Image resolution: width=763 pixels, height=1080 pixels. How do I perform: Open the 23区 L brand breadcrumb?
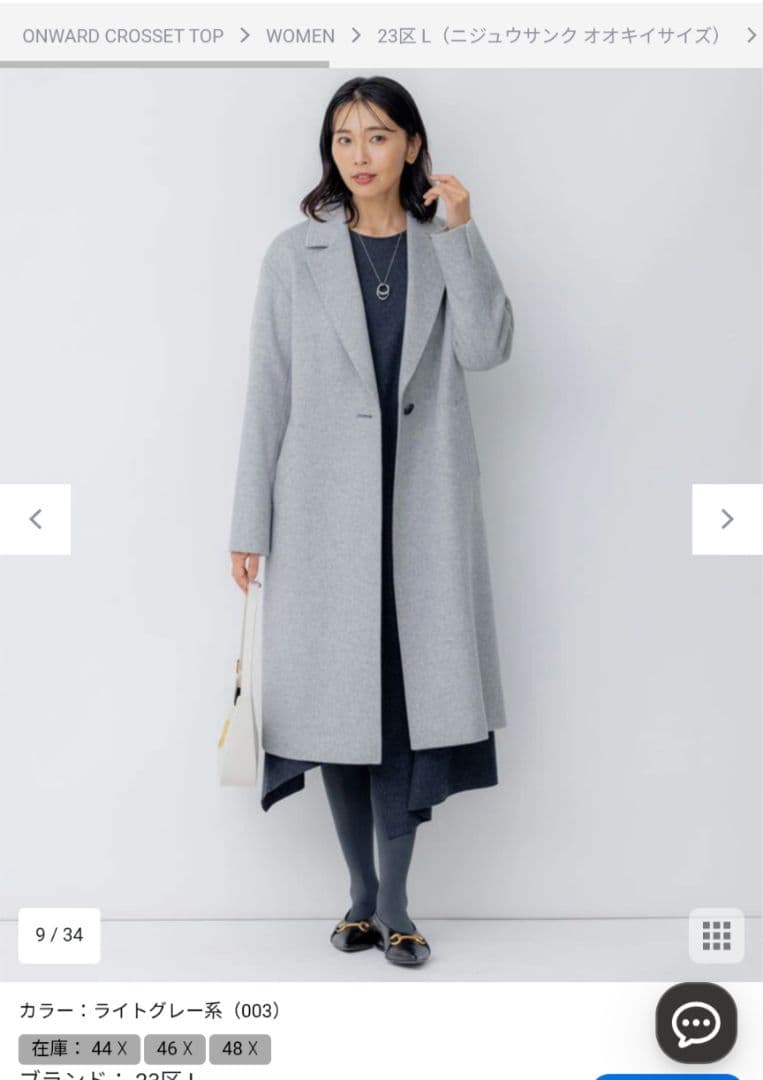(548, 36)
